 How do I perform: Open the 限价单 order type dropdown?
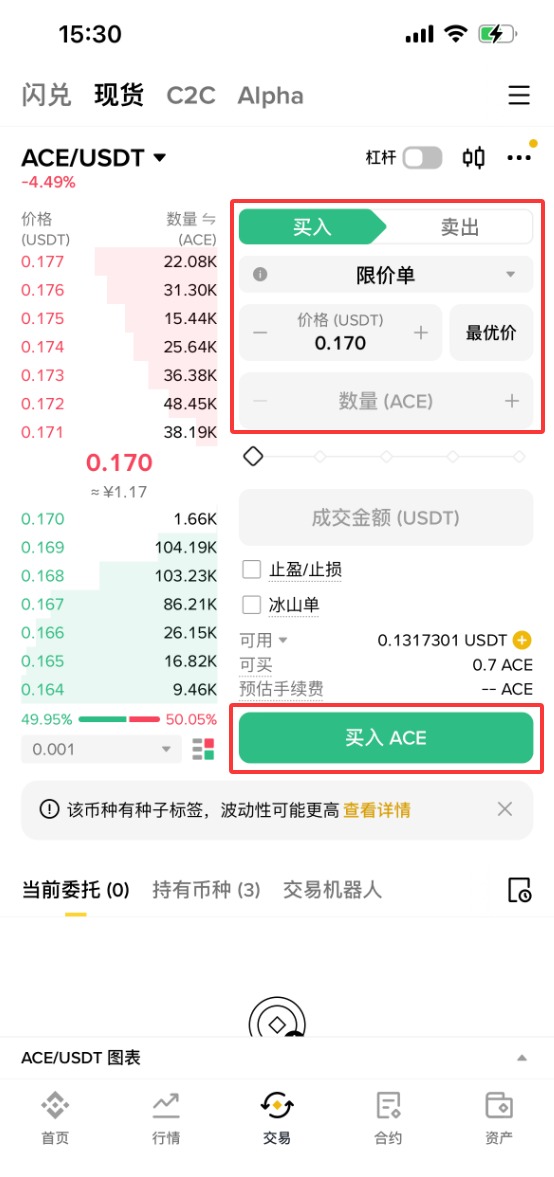click(x=386, y=275)
